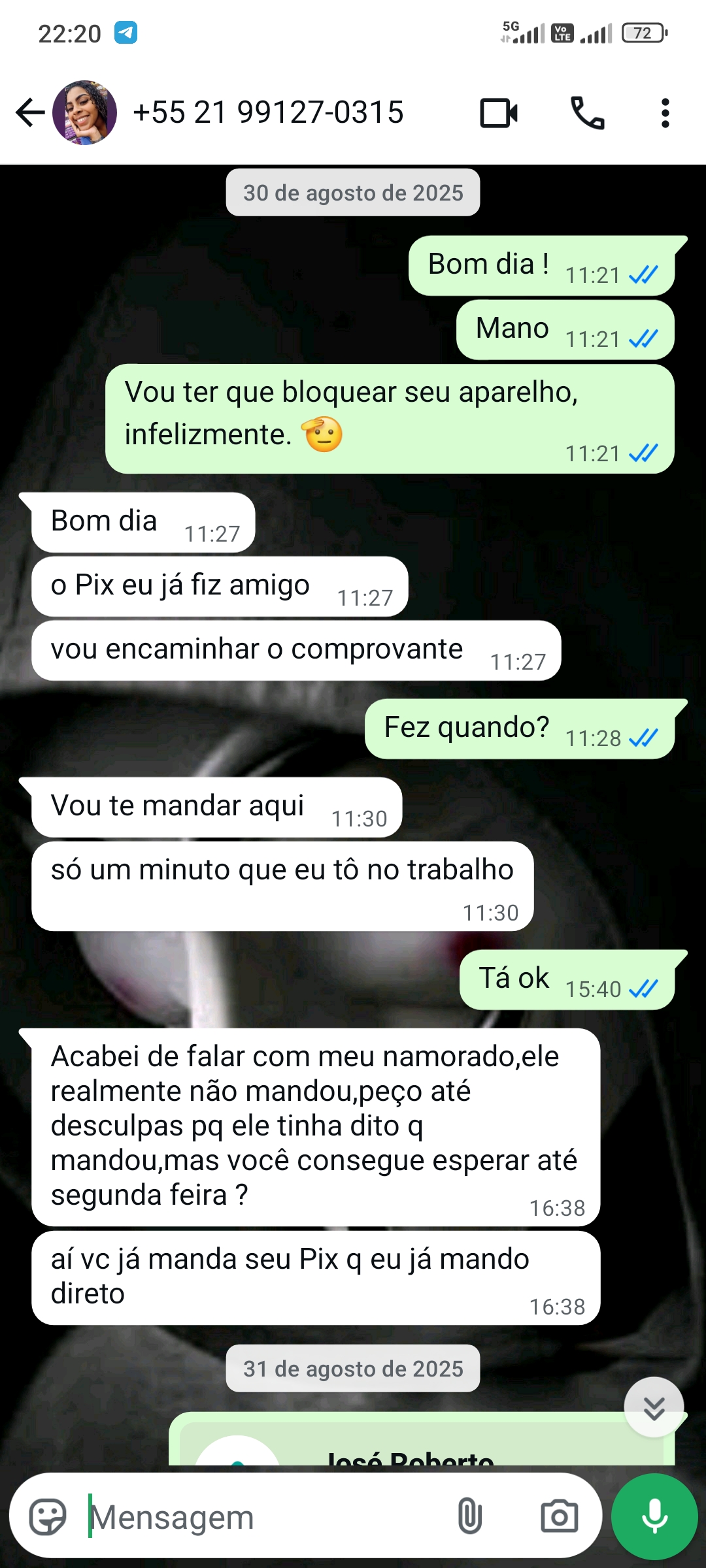Open the camera from the message bar
This screenshot has width=706, height=1568.
tap(559, 1516)
